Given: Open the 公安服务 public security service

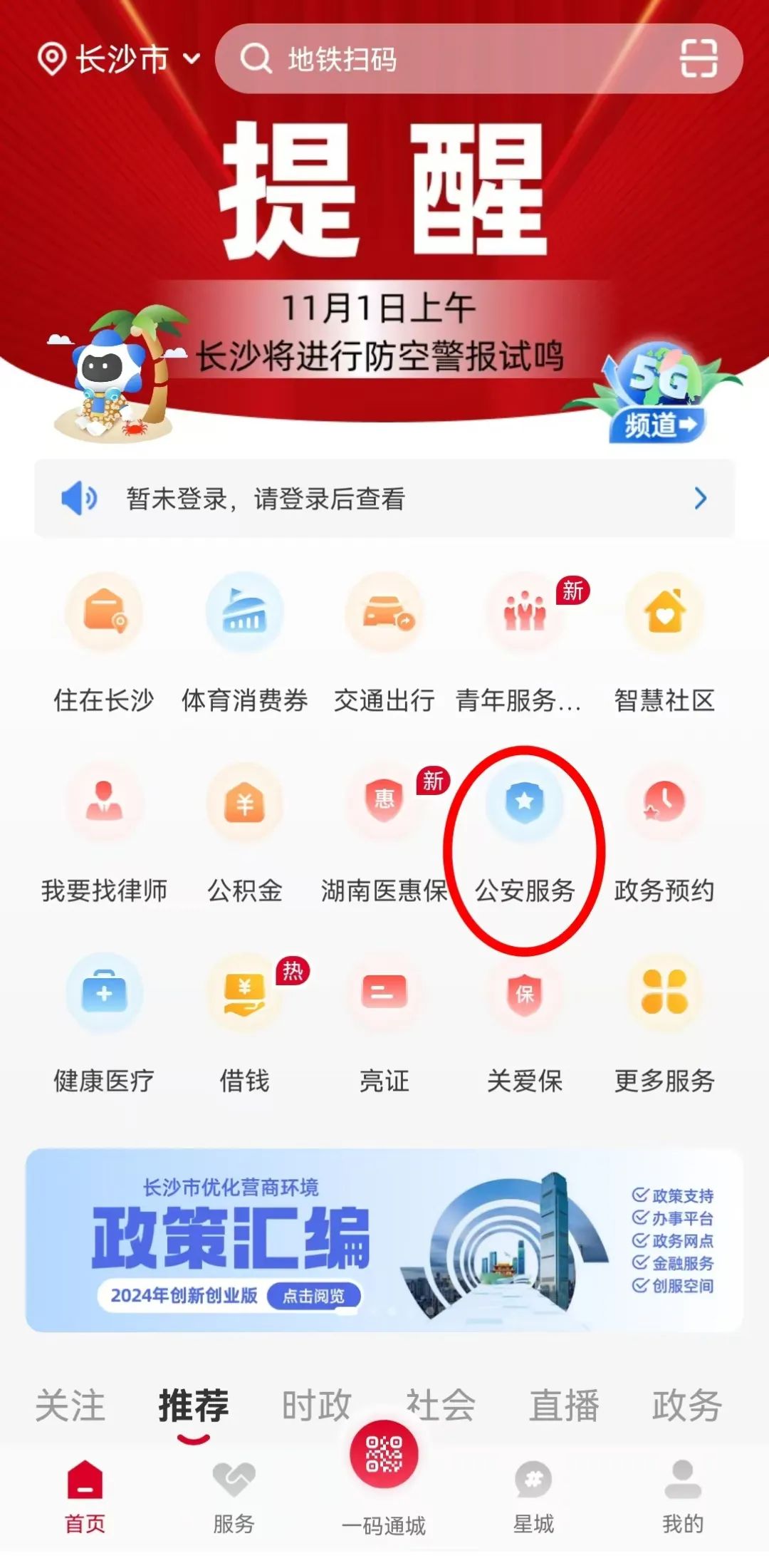Looking at the screenshot, I should click(525, 805).
